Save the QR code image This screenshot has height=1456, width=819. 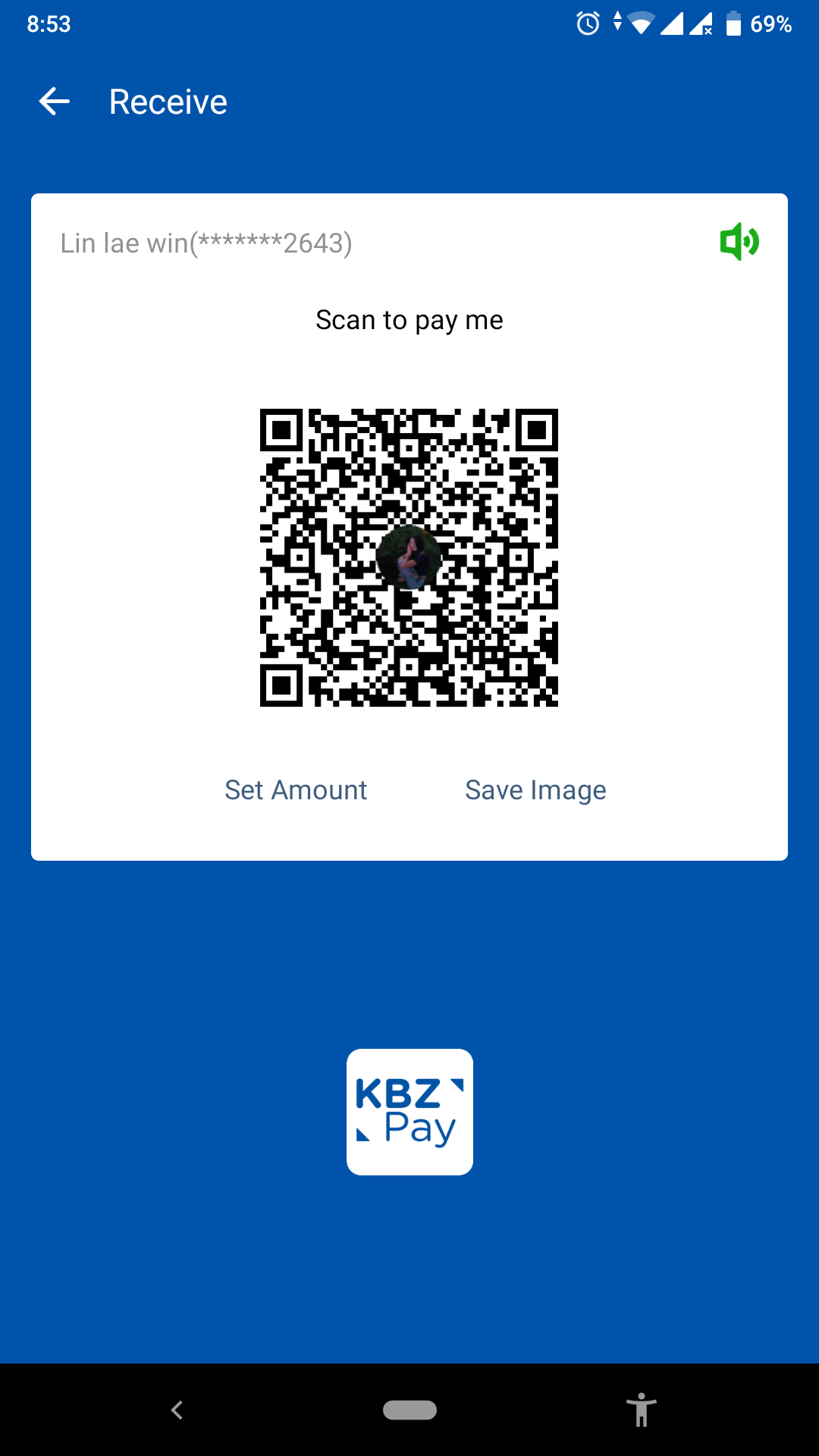[x=535, y=790]
